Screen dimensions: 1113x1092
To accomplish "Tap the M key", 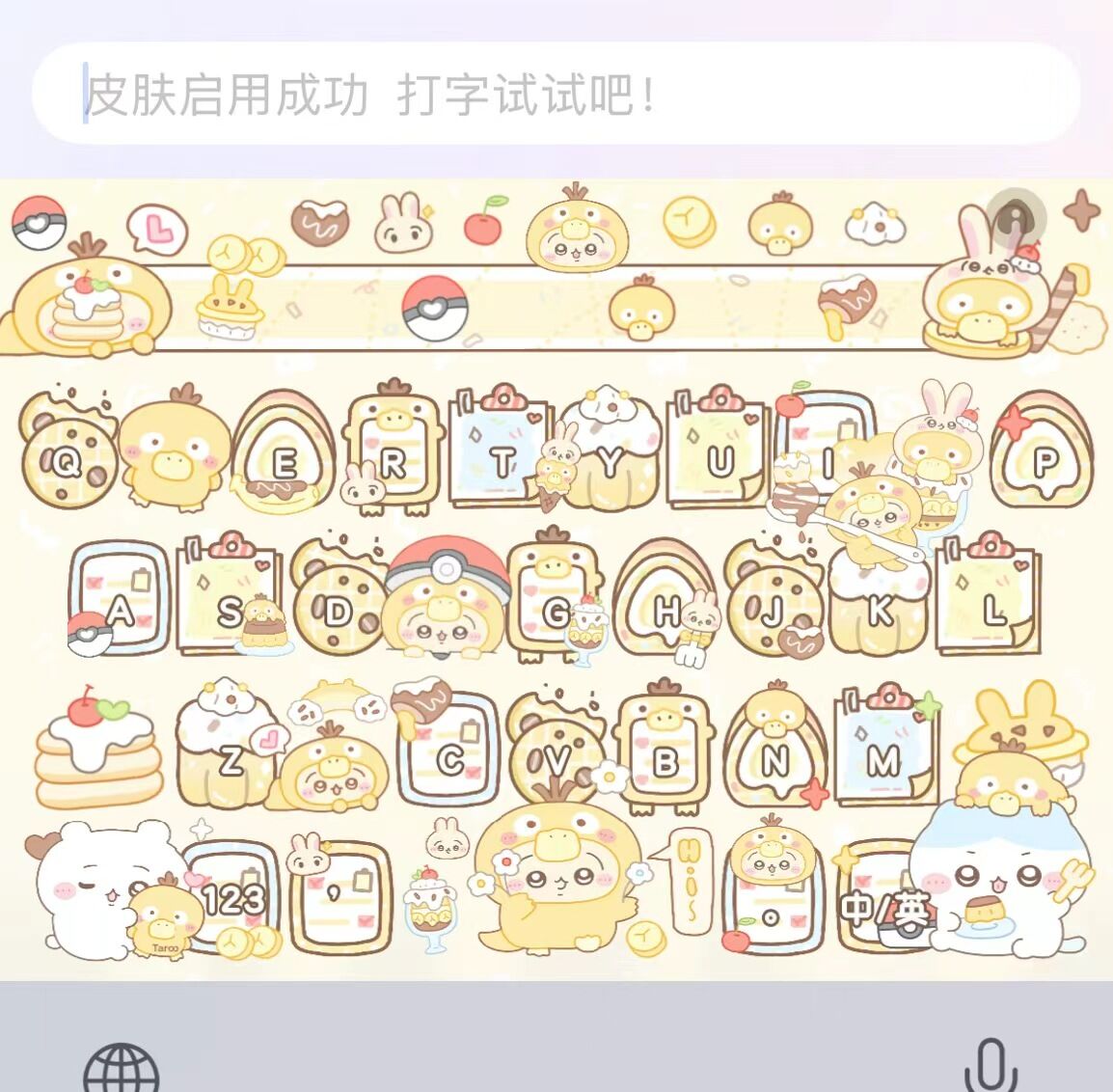I will click(x=882, y=760).
